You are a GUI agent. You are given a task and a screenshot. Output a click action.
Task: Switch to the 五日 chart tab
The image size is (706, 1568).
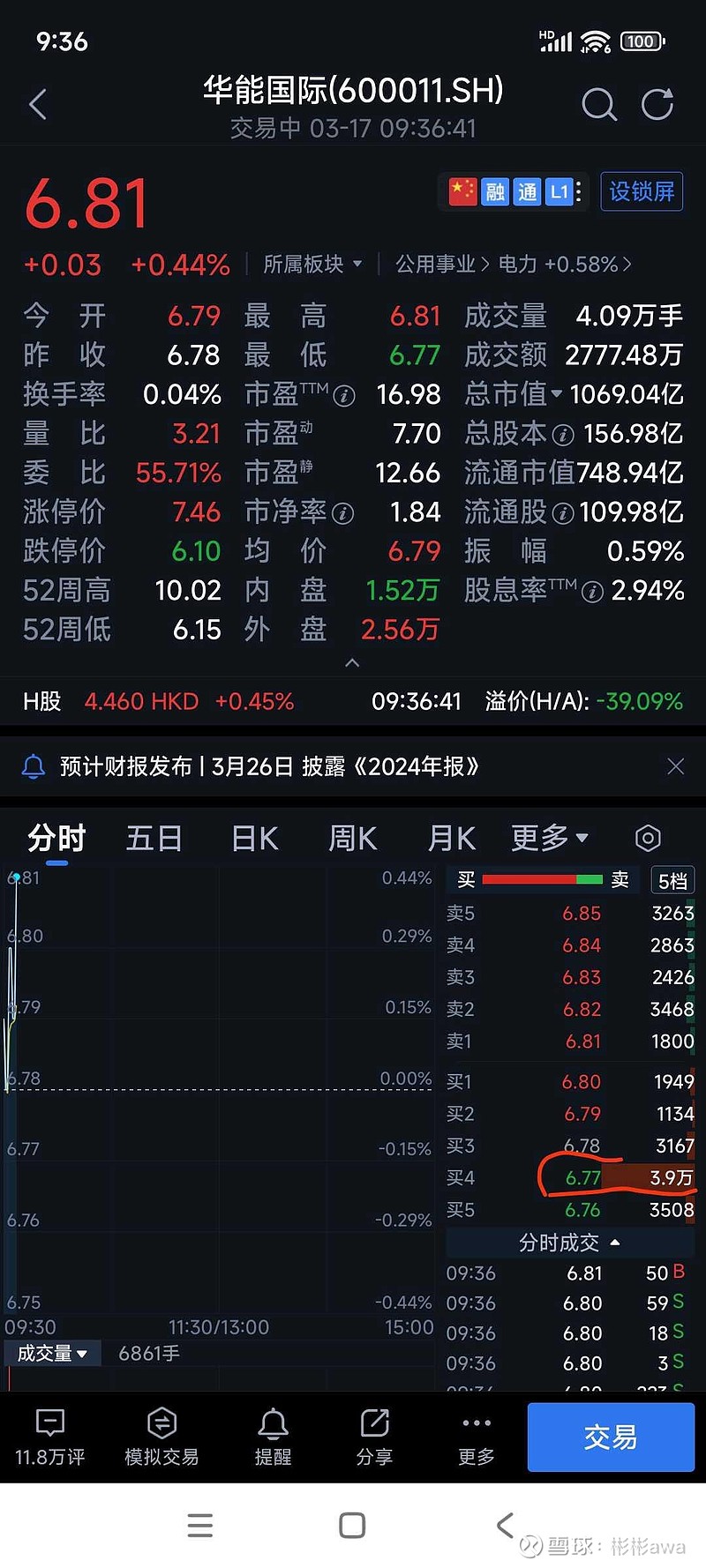pos(154,838)
